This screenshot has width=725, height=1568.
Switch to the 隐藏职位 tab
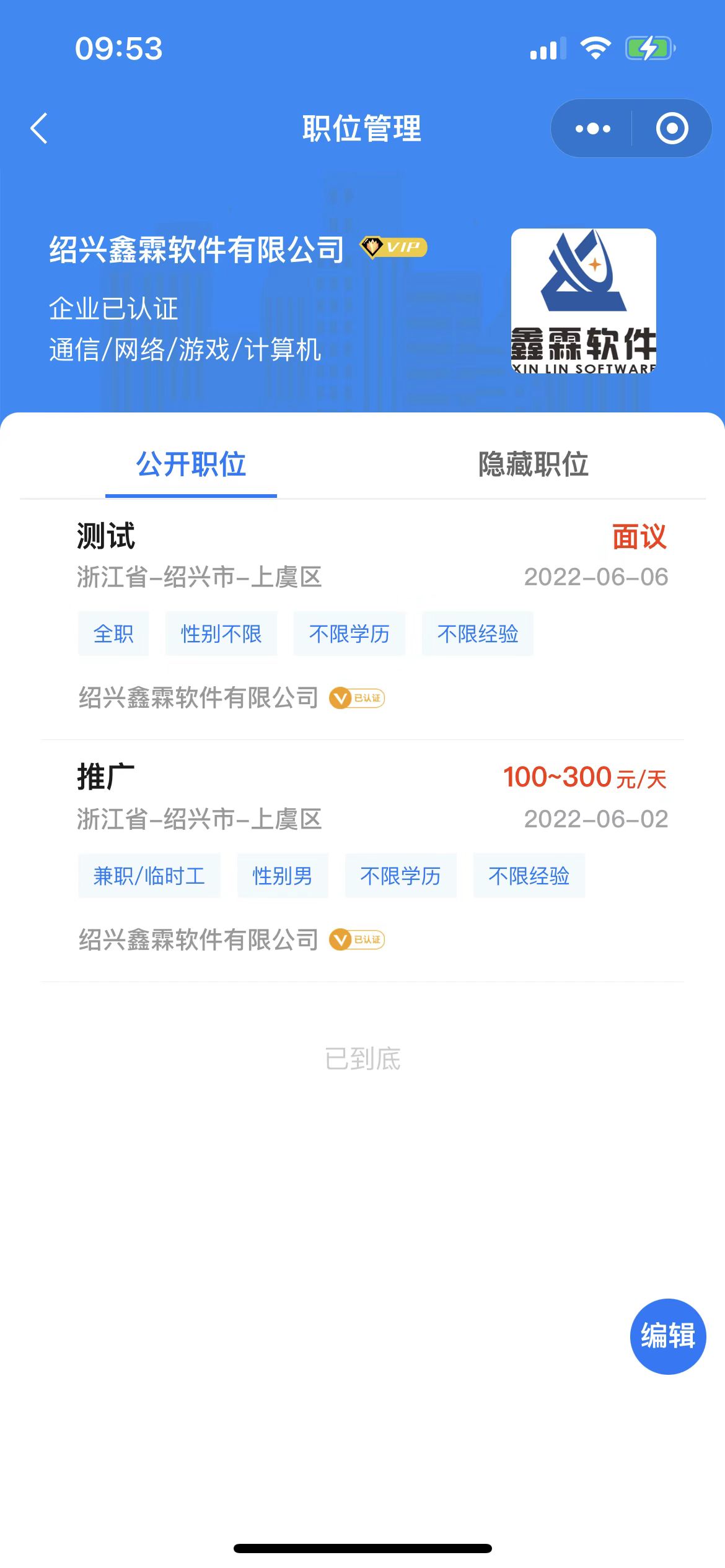pos(533,464)
